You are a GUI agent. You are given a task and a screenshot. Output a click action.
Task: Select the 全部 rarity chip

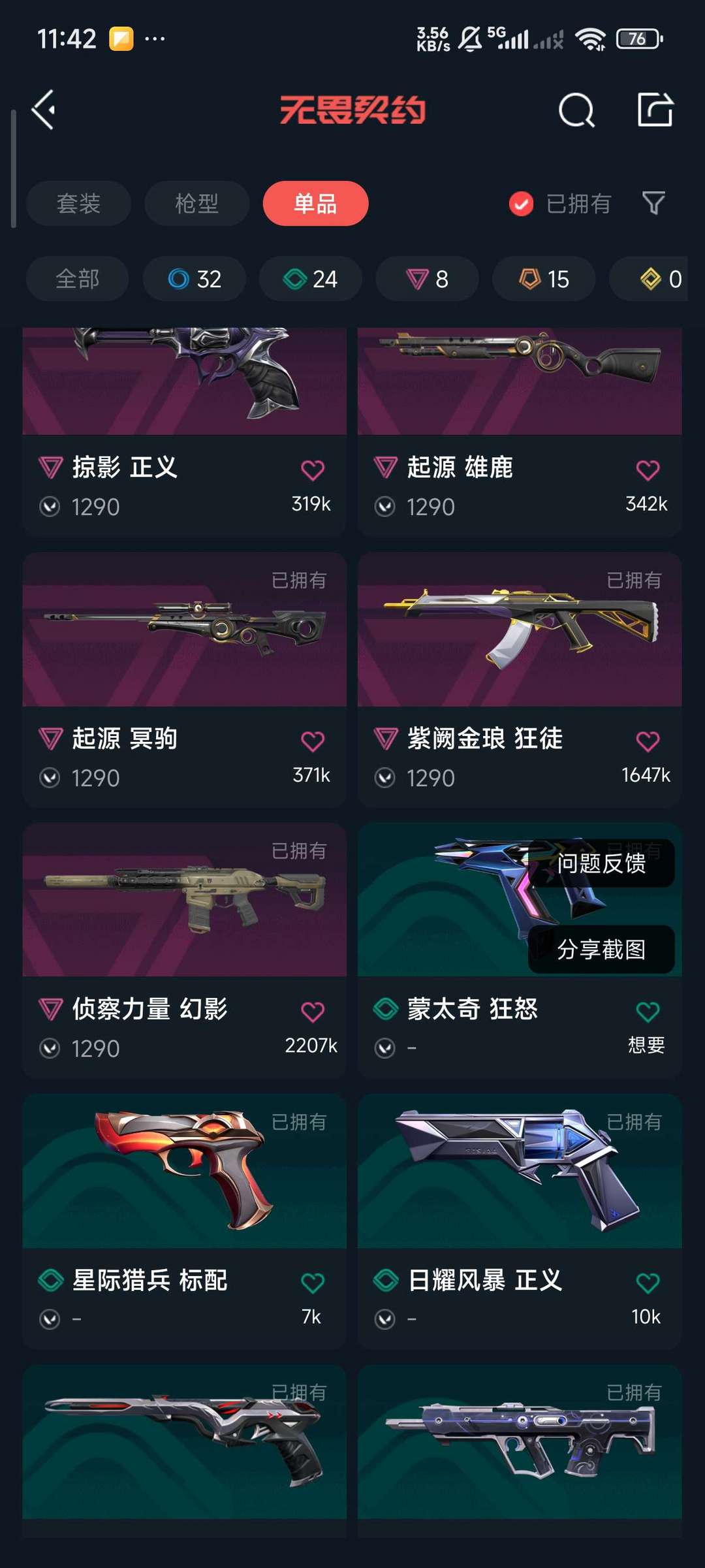77,279
